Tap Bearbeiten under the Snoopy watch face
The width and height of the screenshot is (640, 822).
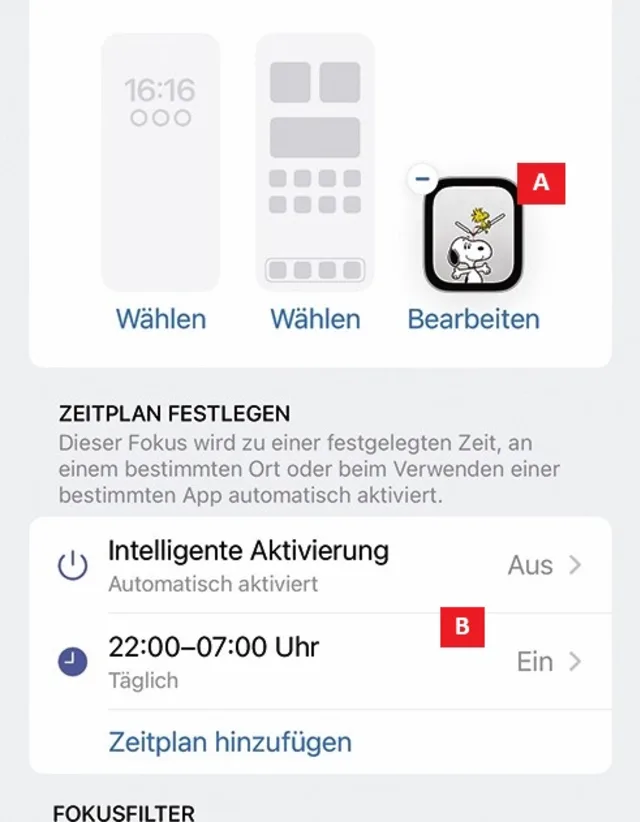pyautogui.click(x=473, y=319)
